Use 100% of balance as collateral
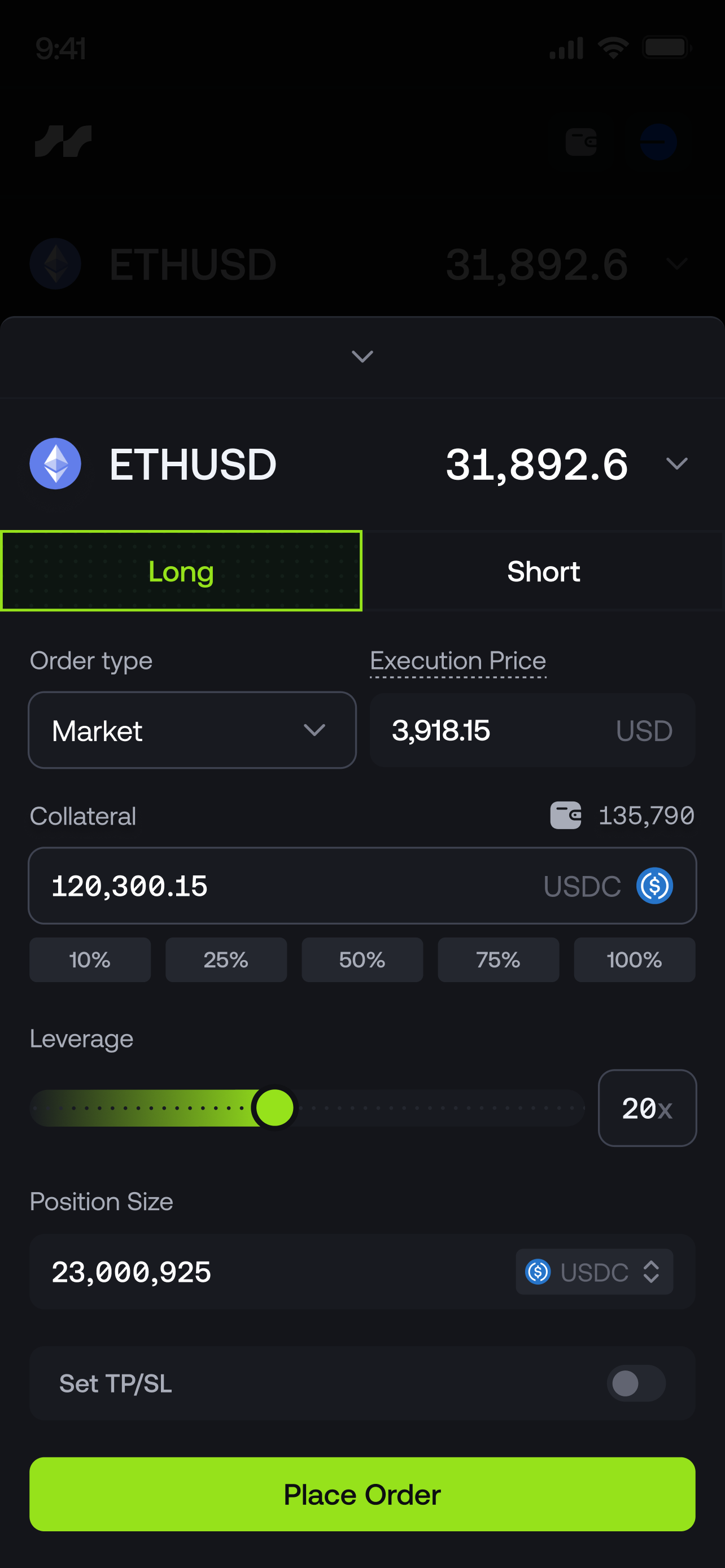Image resolution: width=725 pixels, height=1568 pixels. point(634,960)
